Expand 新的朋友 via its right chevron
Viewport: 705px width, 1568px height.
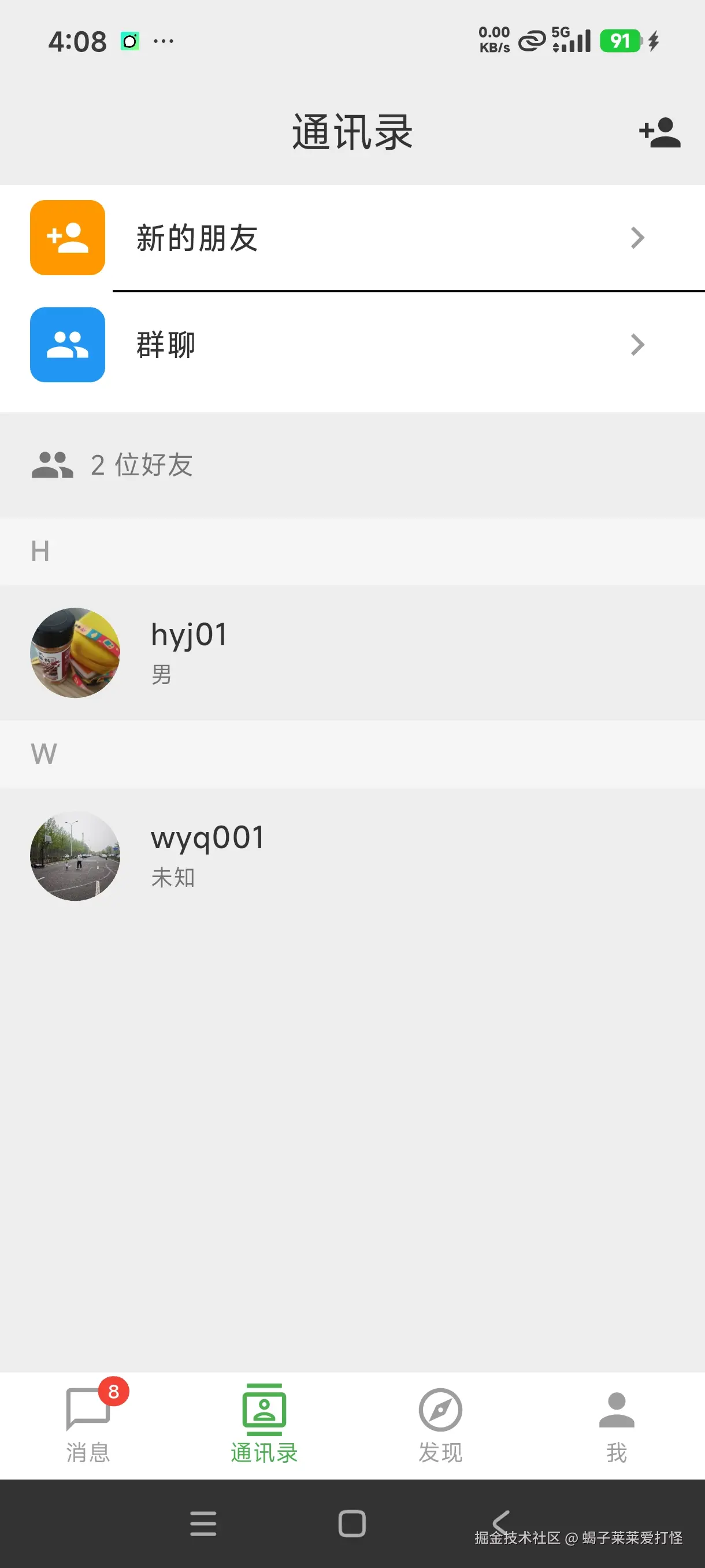click(x=637, y=238)
